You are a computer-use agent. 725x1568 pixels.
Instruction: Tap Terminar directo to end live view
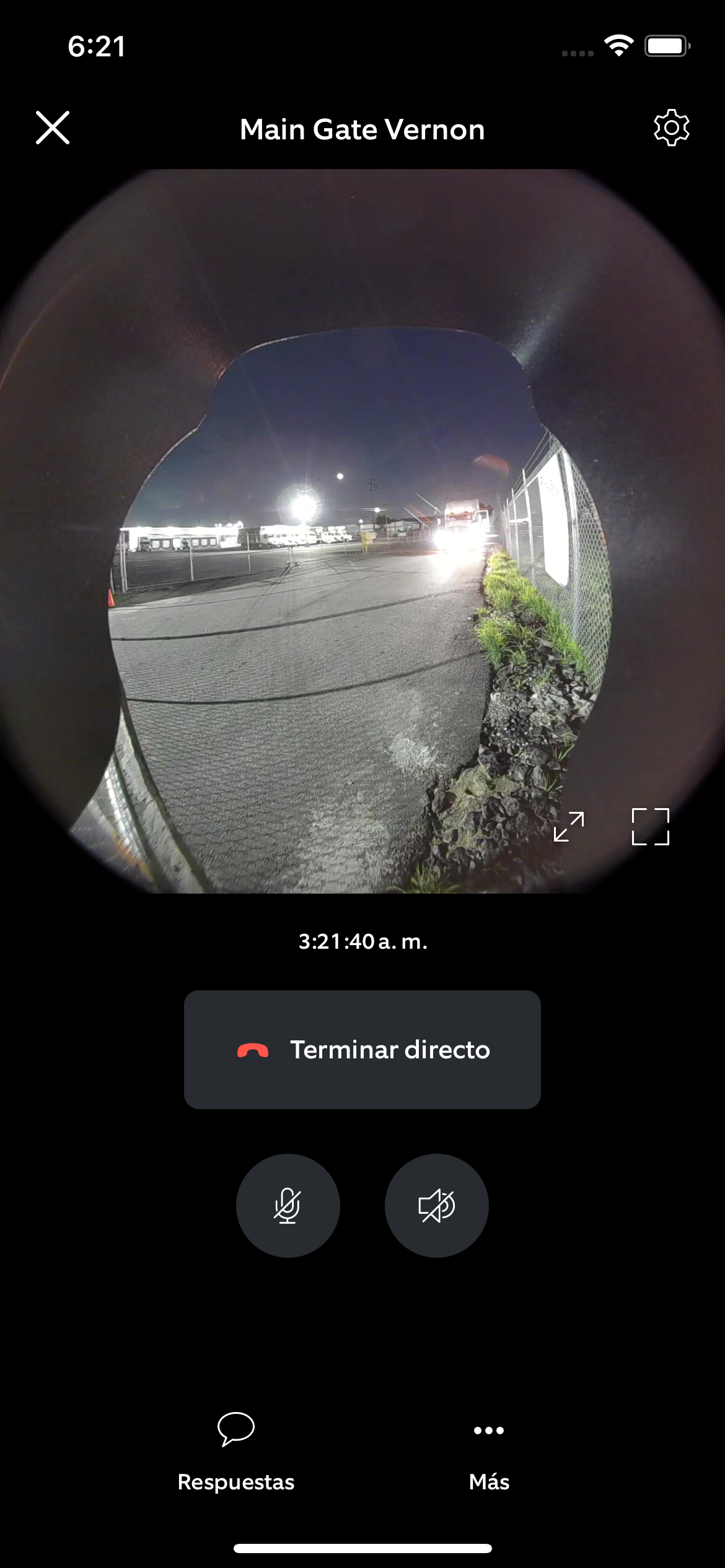(362, 1050)
